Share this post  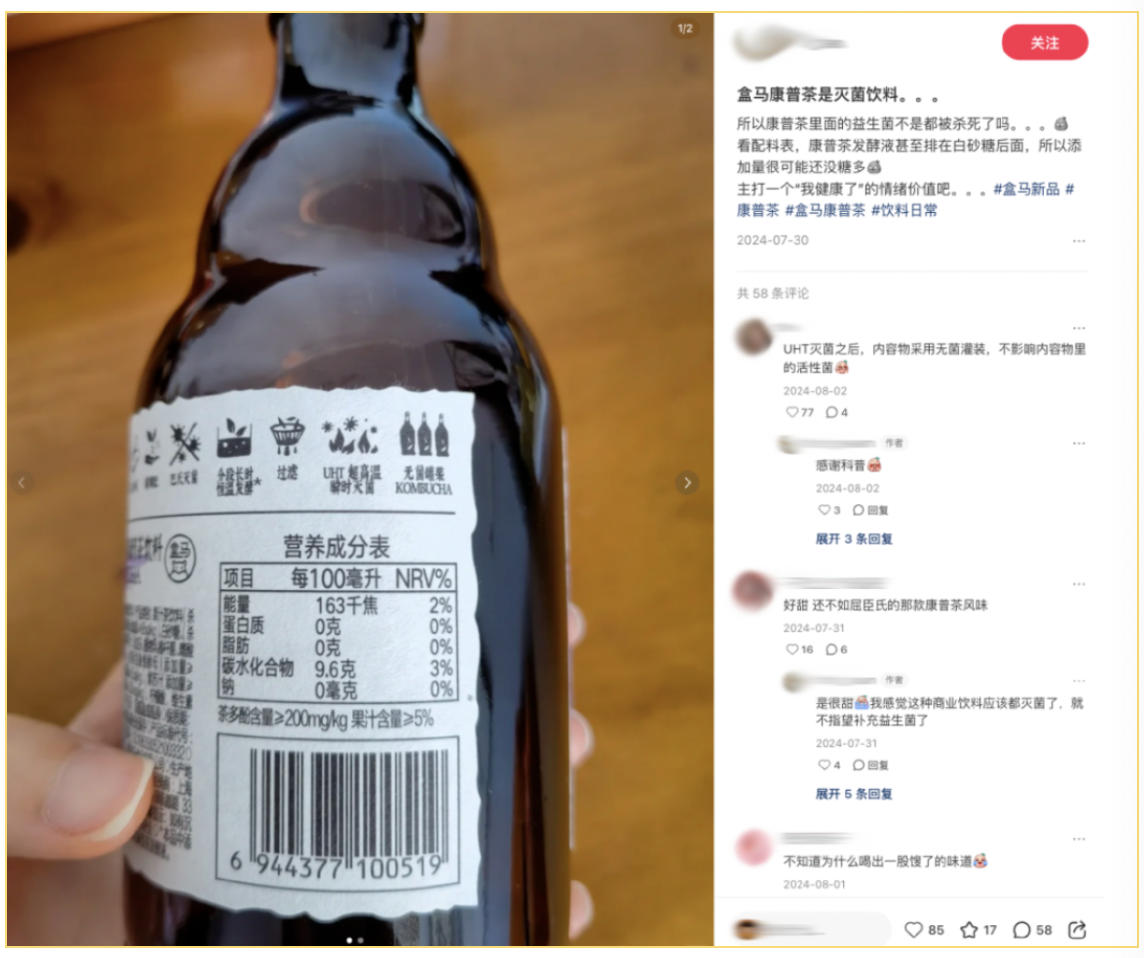point(1077,930)
